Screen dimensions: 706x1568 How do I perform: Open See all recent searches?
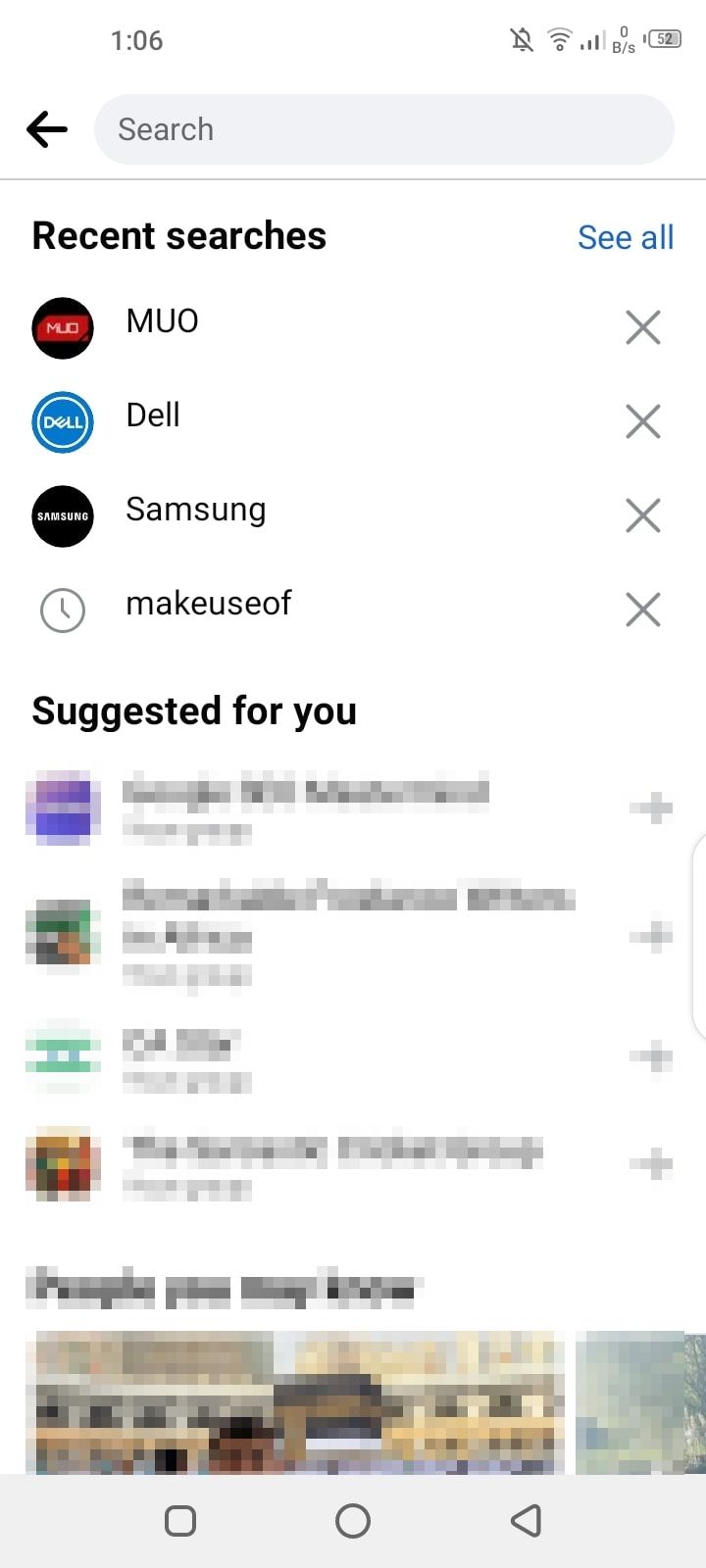pos(625,237)
